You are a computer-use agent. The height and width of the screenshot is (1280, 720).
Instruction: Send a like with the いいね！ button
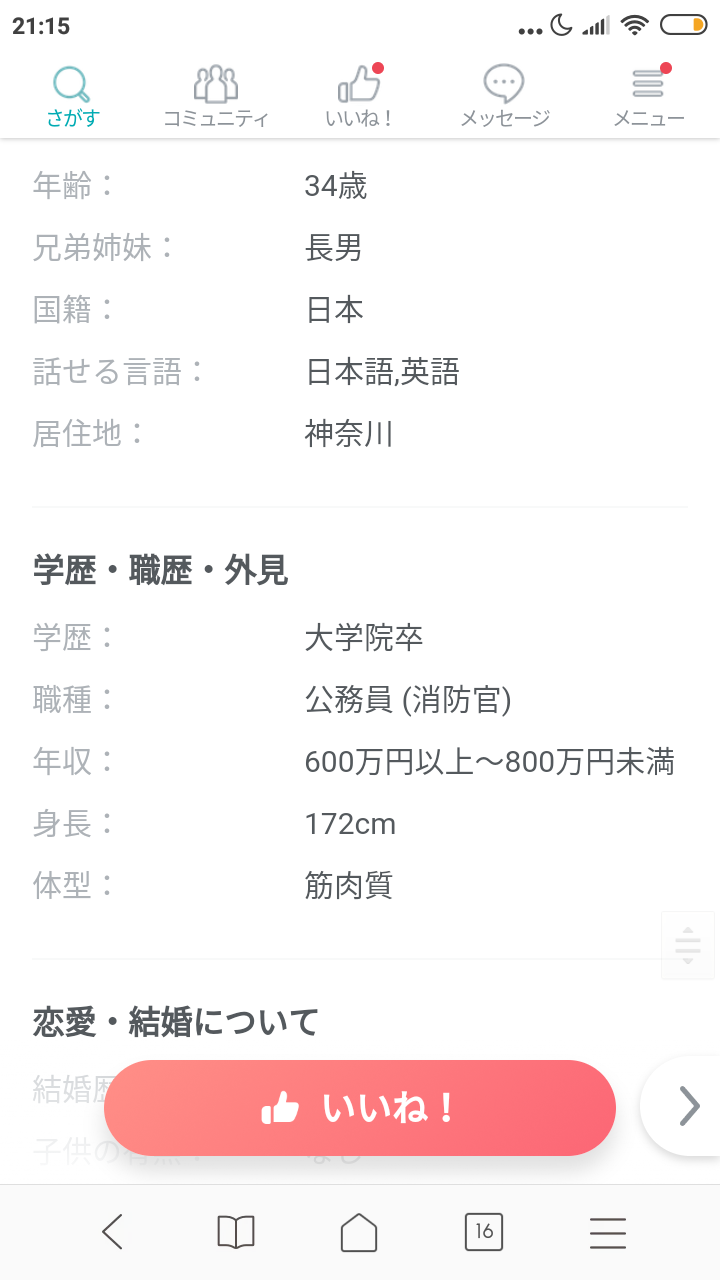pos(360,1108)
